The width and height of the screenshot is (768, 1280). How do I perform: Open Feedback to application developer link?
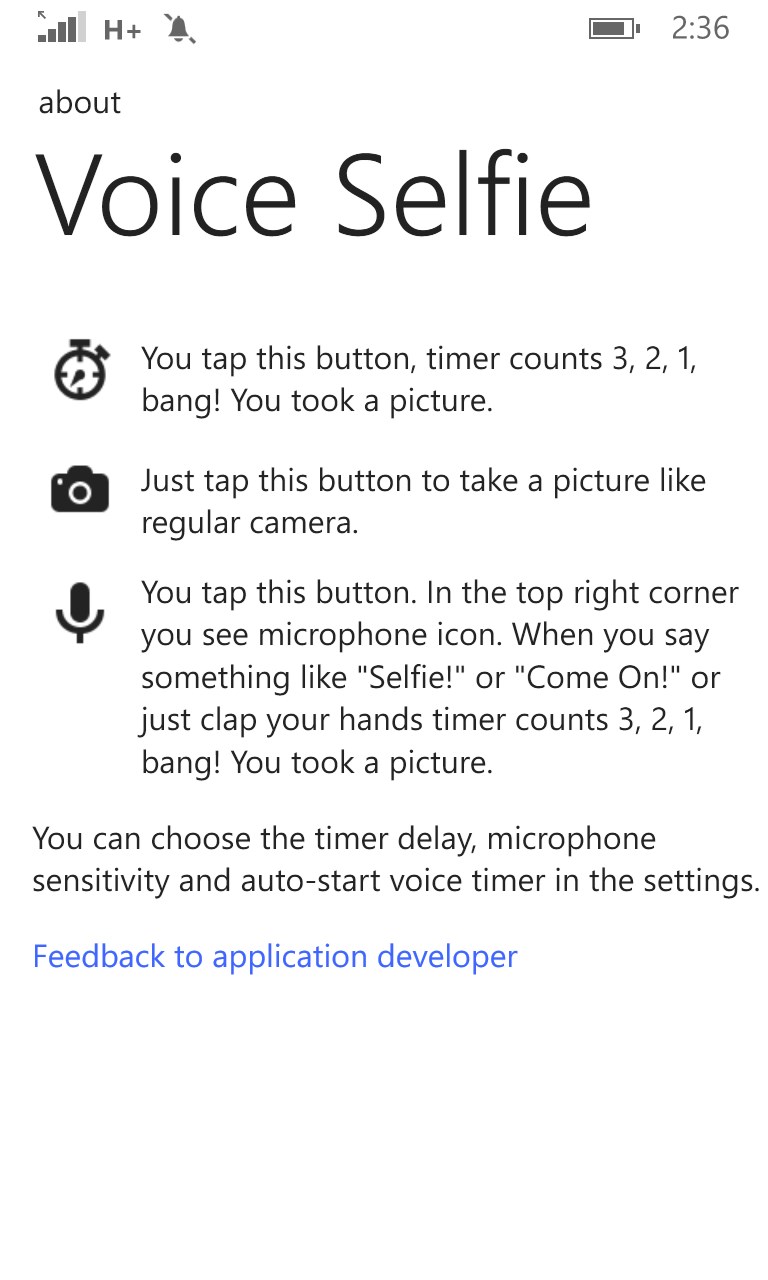(275, 957)
